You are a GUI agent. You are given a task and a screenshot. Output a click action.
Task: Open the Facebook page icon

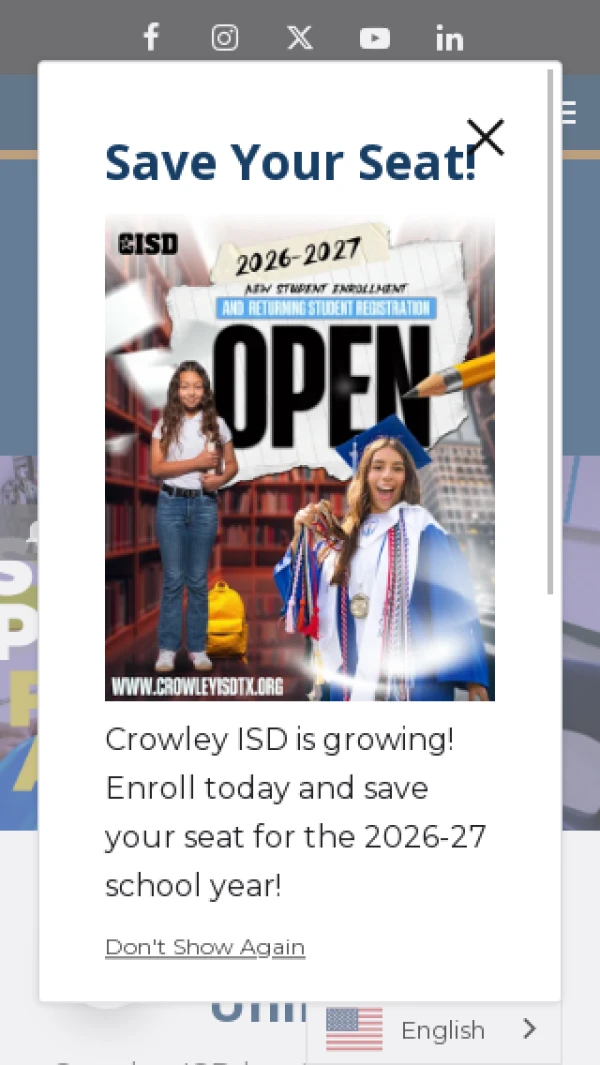(151, 37)
